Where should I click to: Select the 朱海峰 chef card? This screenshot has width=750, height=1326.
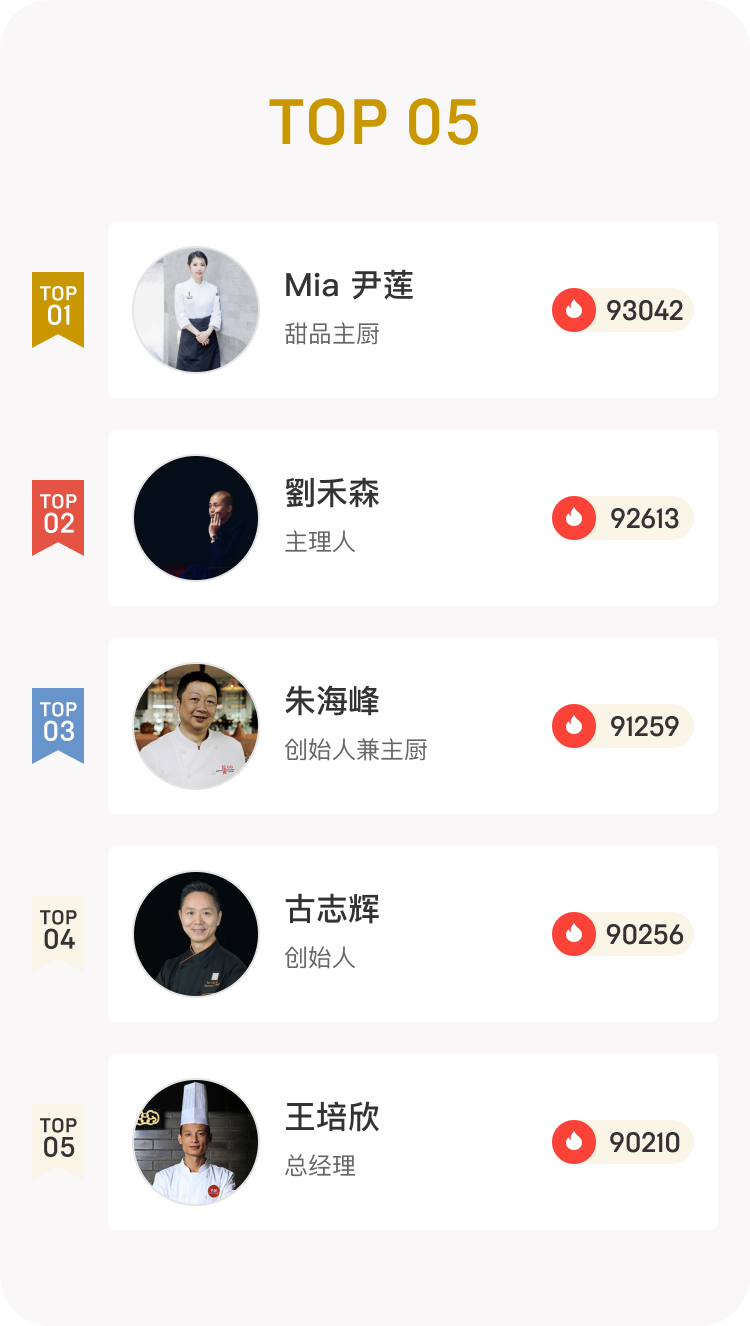[x=412, y=726]
